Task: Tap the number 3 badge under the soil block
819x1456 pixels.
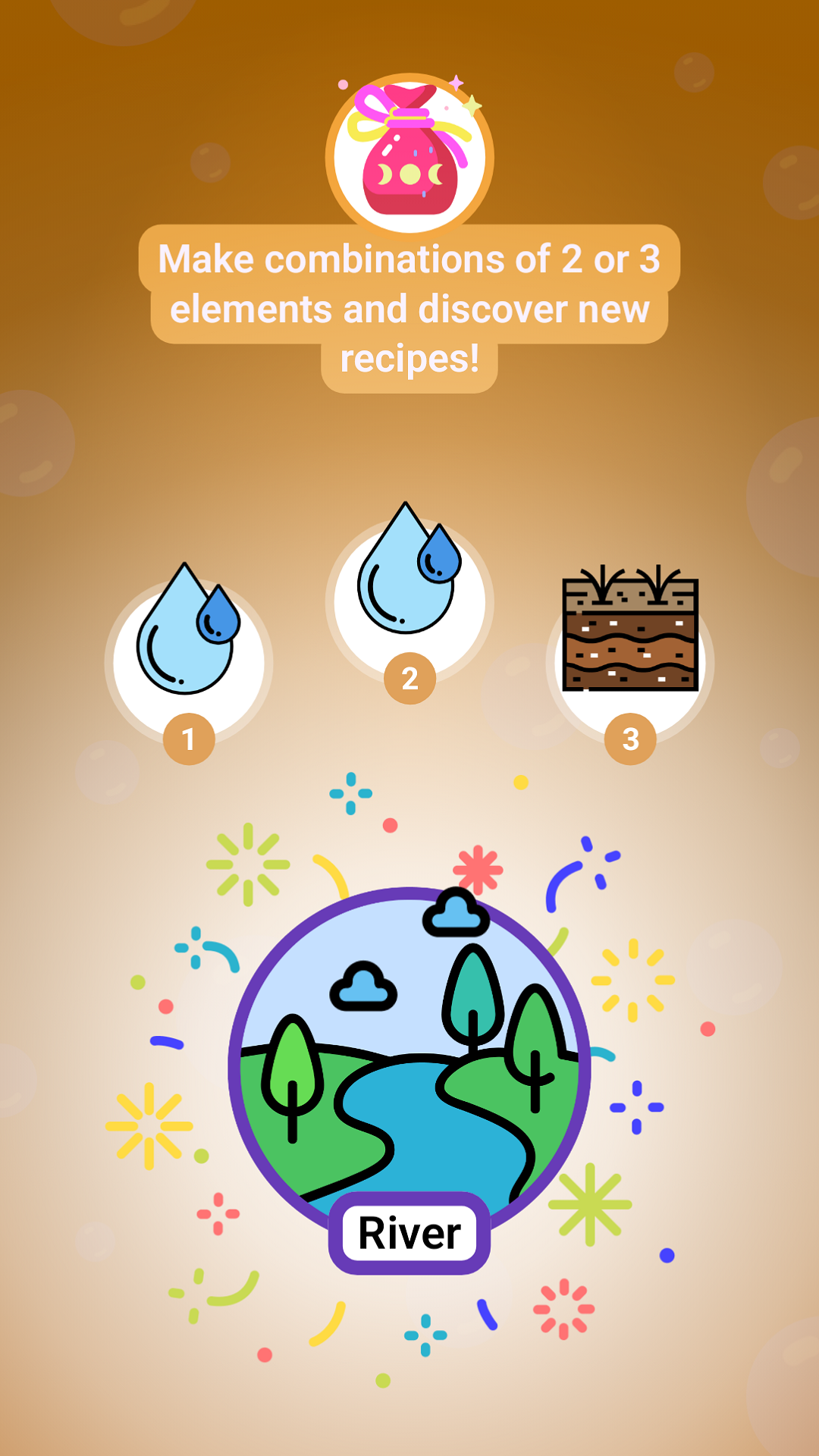Action: (x=629, y=736)
